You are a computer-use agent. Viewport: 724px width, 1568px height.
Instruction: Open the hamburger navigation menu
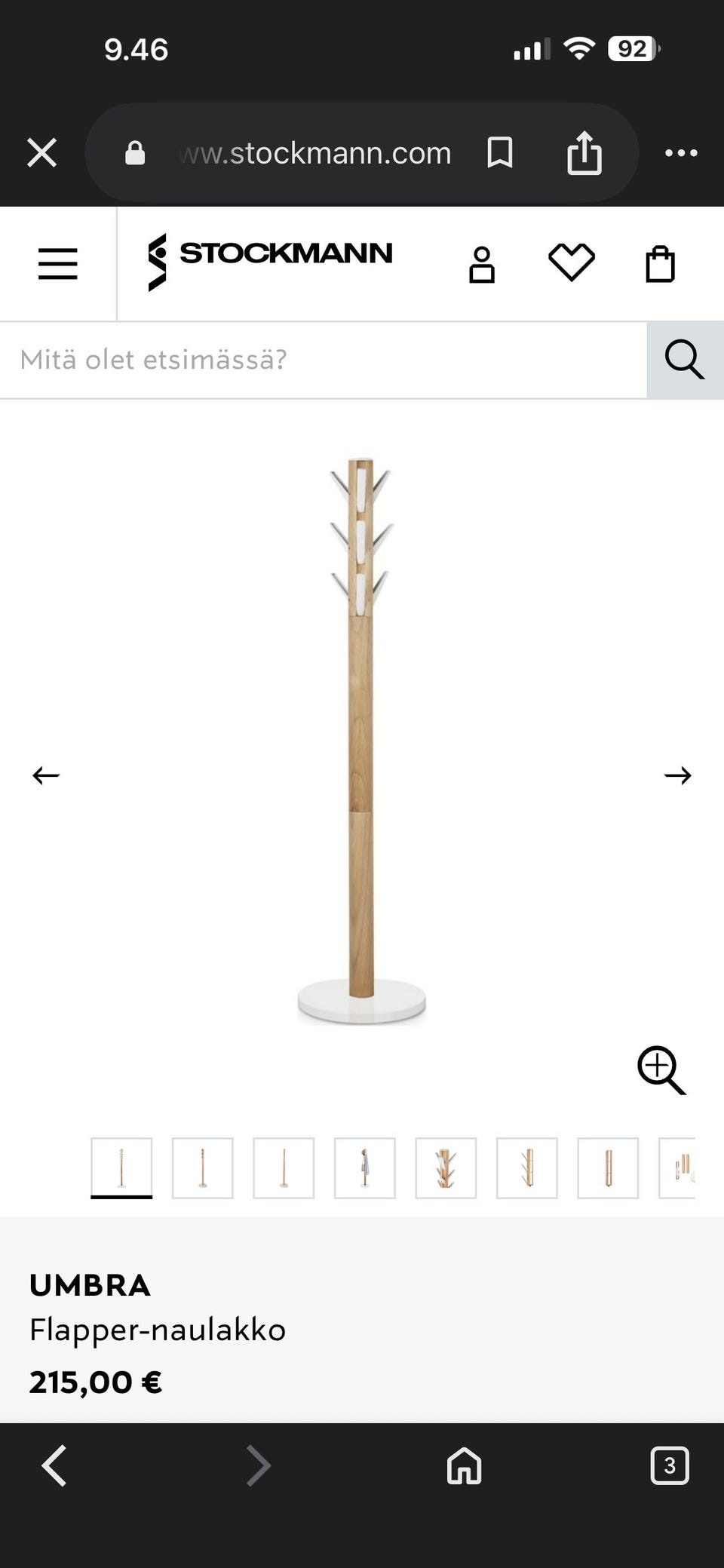58,264
